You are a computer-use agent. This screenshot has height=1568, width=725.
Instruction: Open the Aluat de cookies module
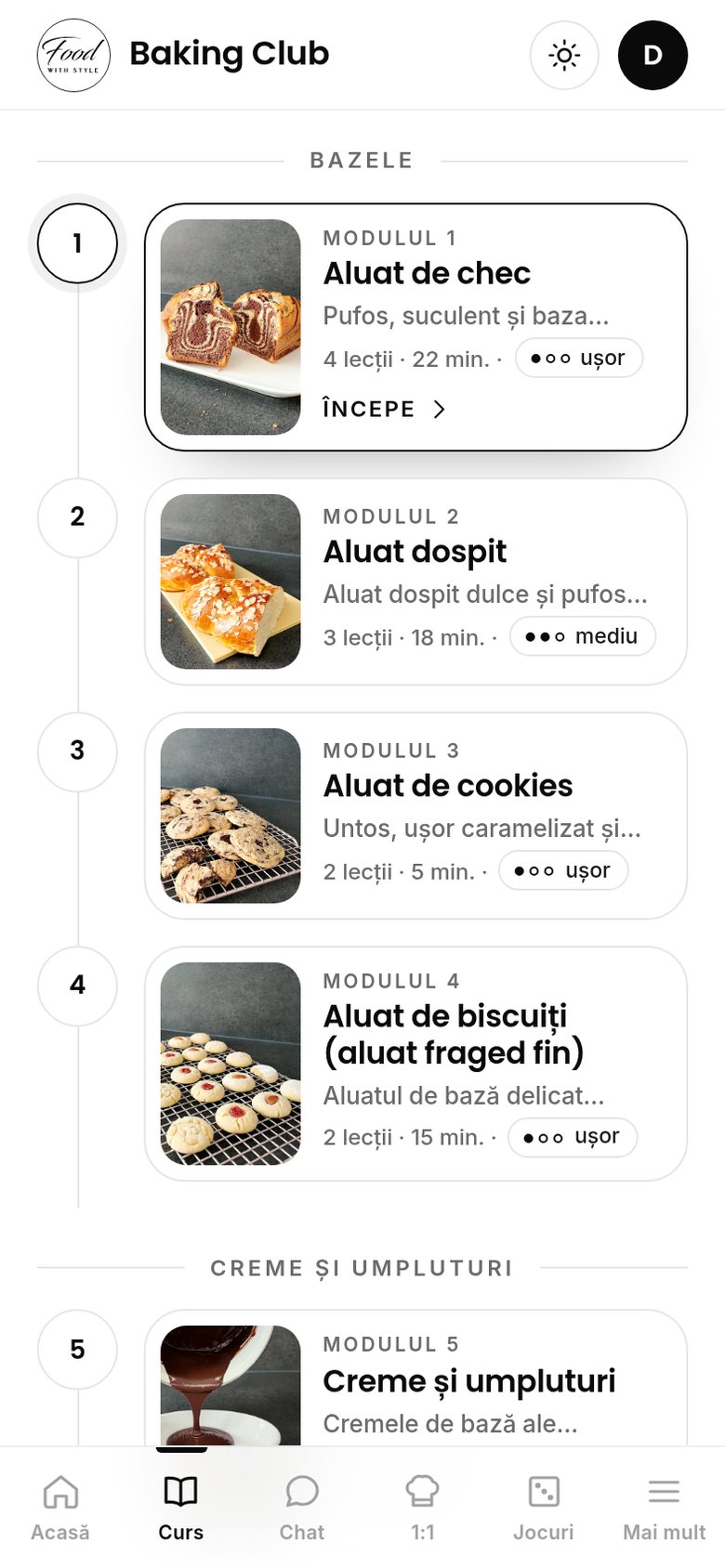pyautogui.click(x=415, y=816)
